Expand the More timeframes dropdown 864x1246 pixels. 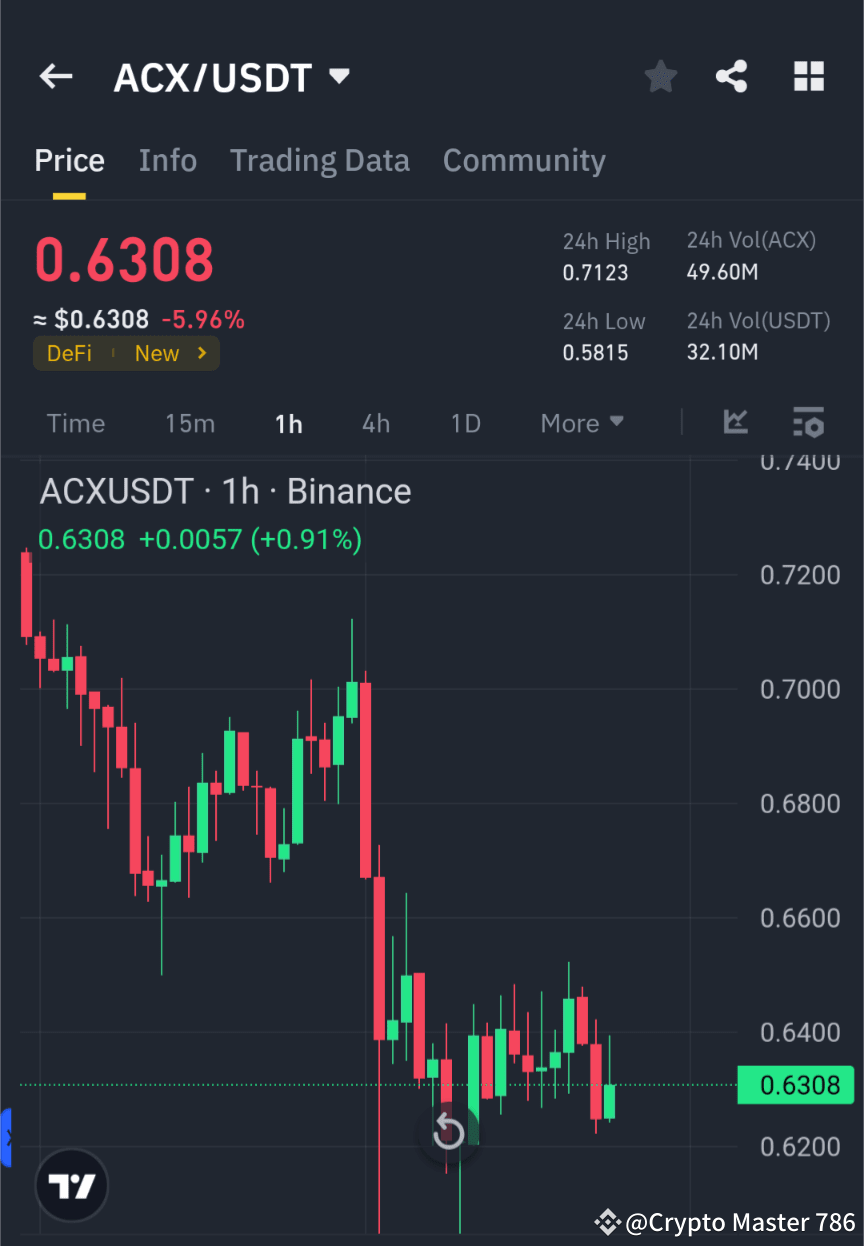tap(581, 423)
